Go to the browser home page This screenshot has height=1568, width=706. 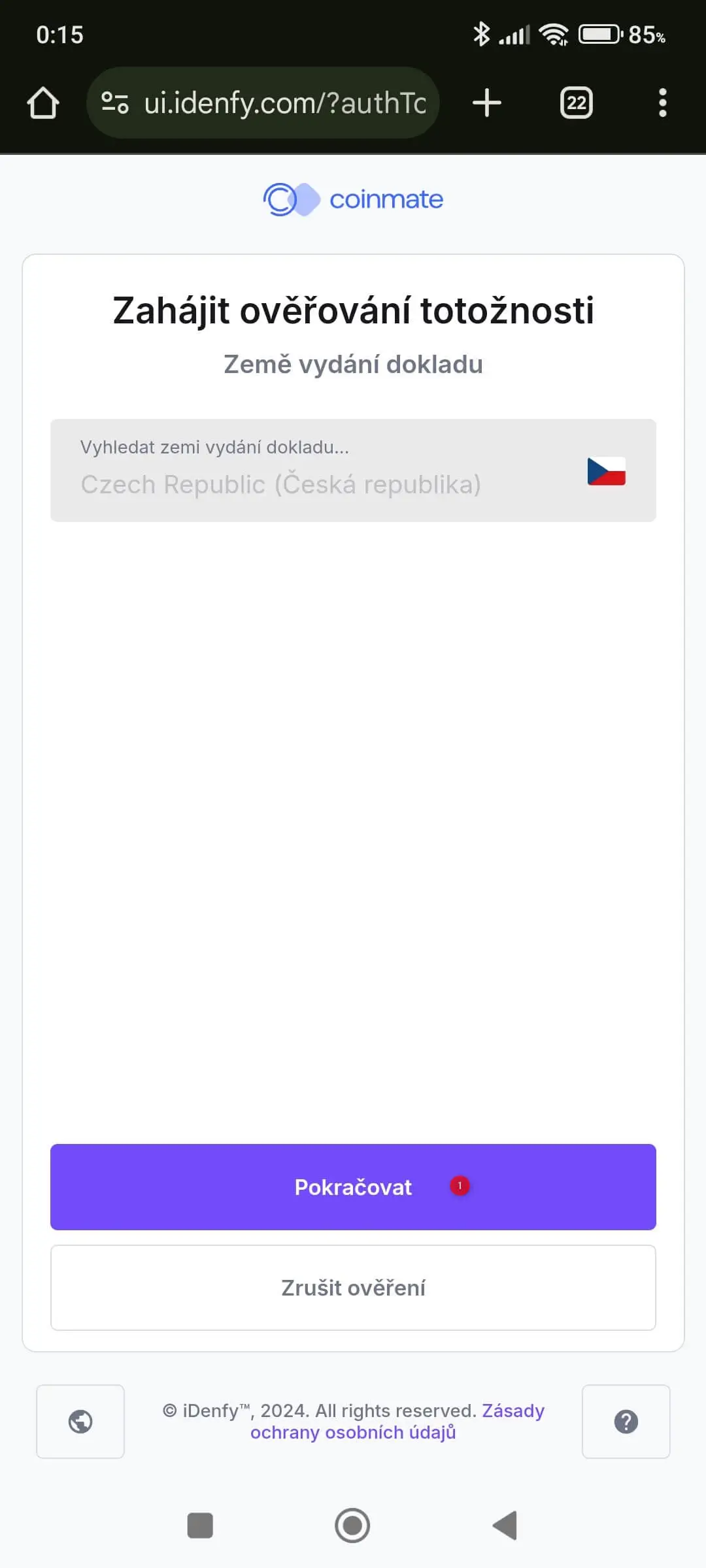[x=43, y=103]
